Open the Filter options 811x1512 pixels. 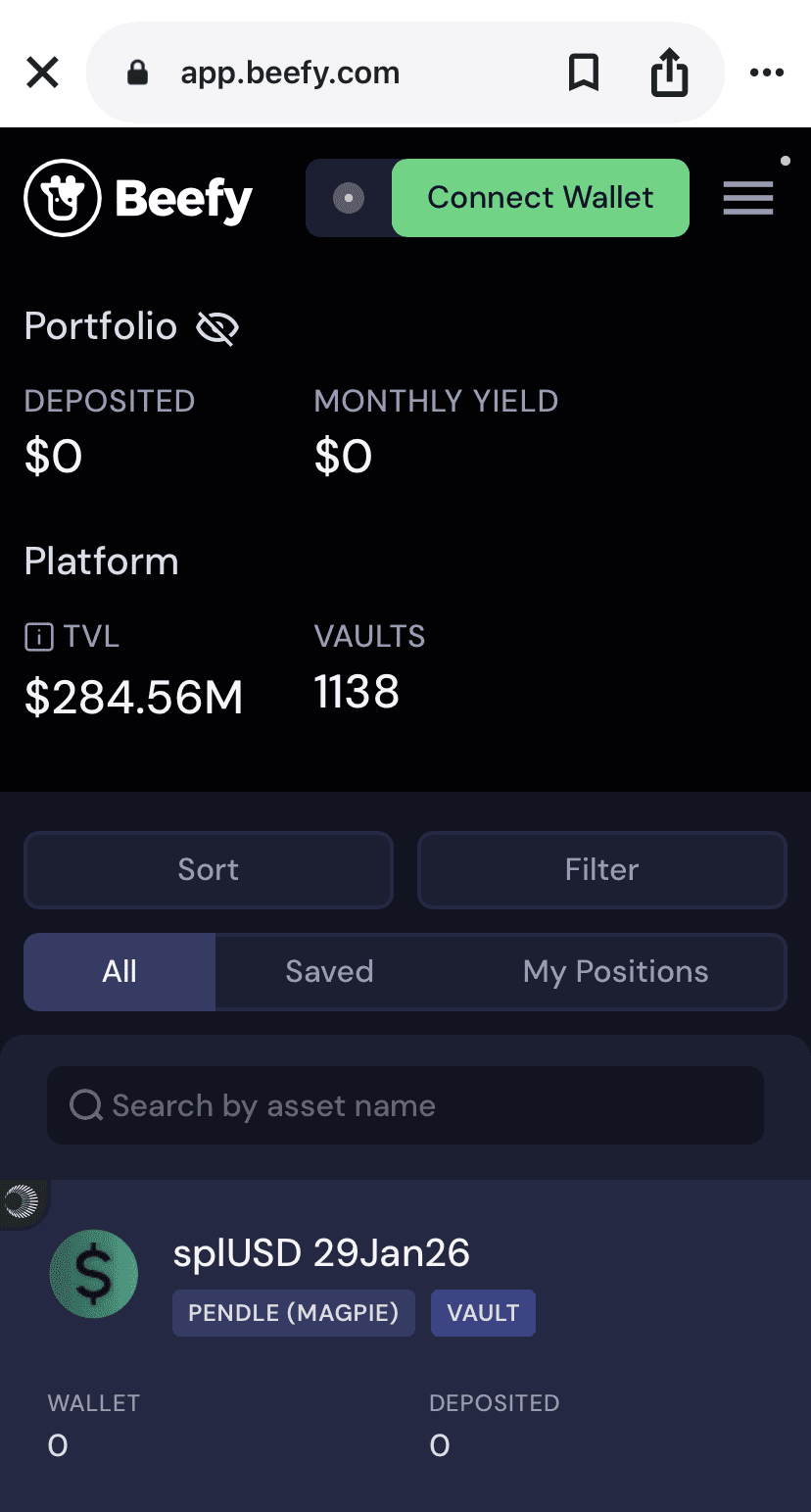[x=601, y=870]
